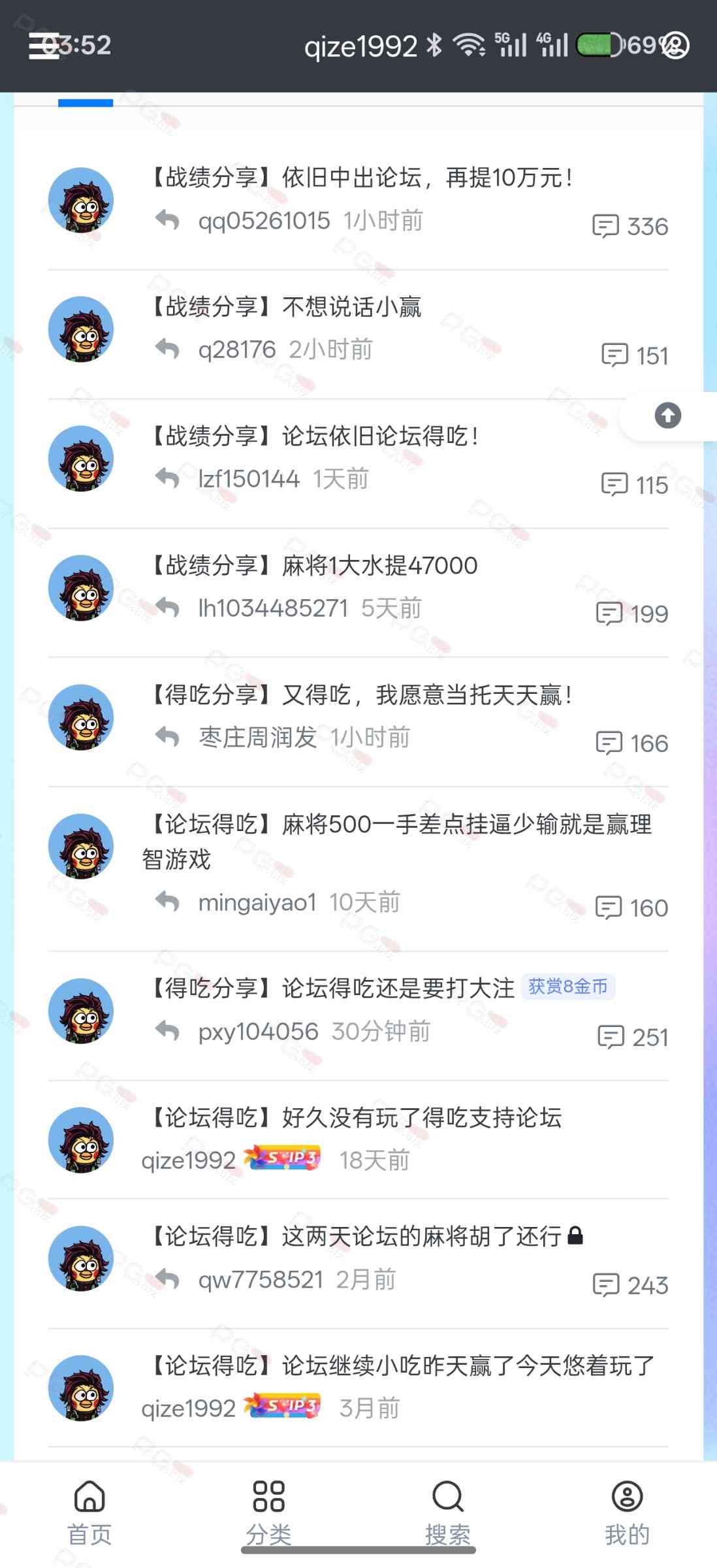Viewport: 717px width, 1568px height.
Task: Open the profile icon in header
Action: tap(676, 46)
